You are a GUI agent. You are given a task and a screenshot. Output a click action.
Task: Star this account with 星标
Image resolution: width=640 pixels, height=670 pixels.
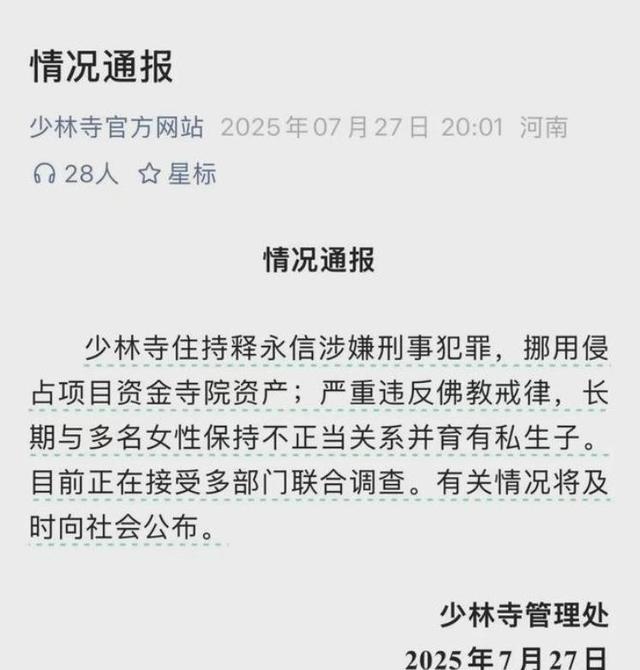[178, 174]
